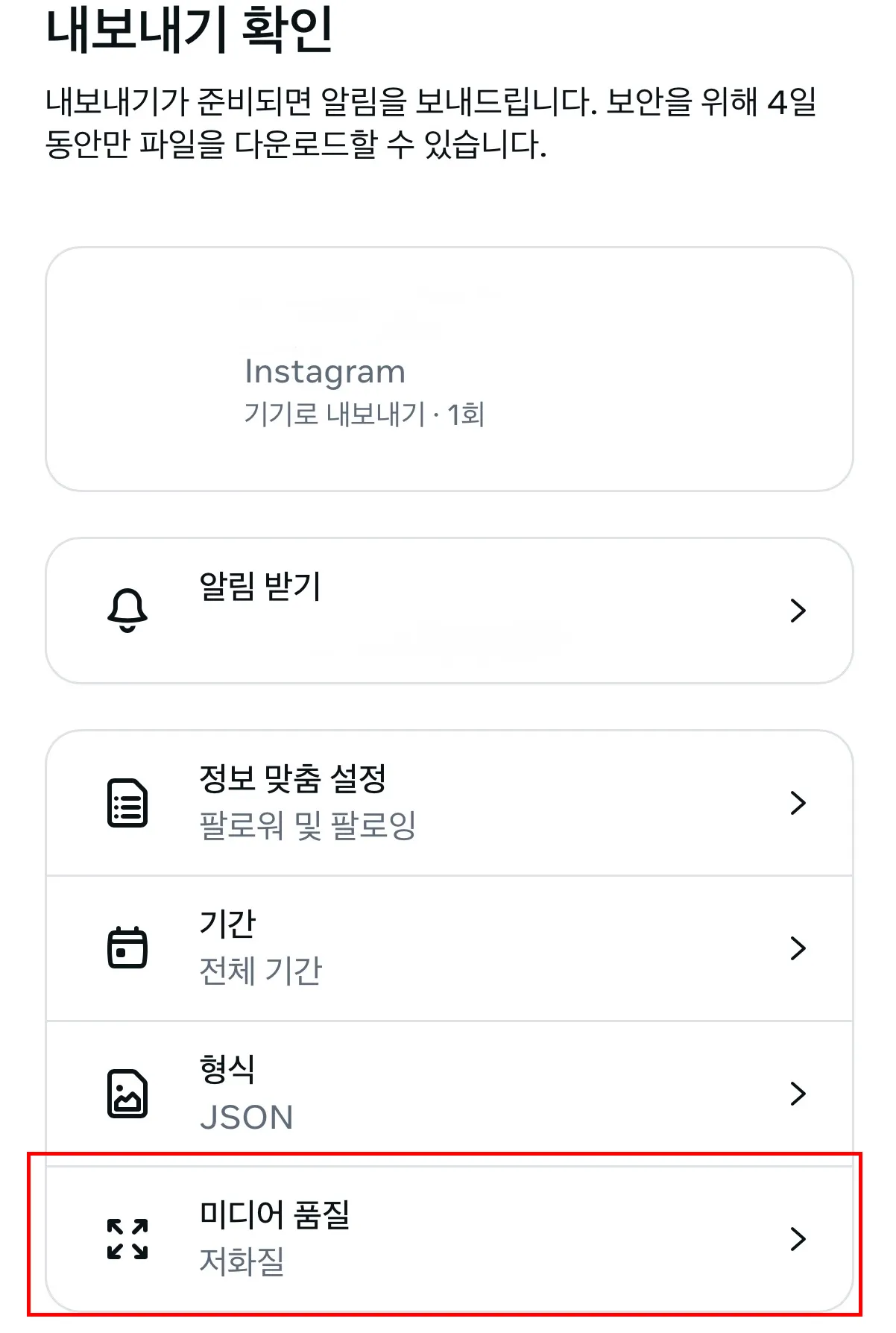Open the 형식 chevron to change format
896x1333 pixels.
coord(798,1093)
